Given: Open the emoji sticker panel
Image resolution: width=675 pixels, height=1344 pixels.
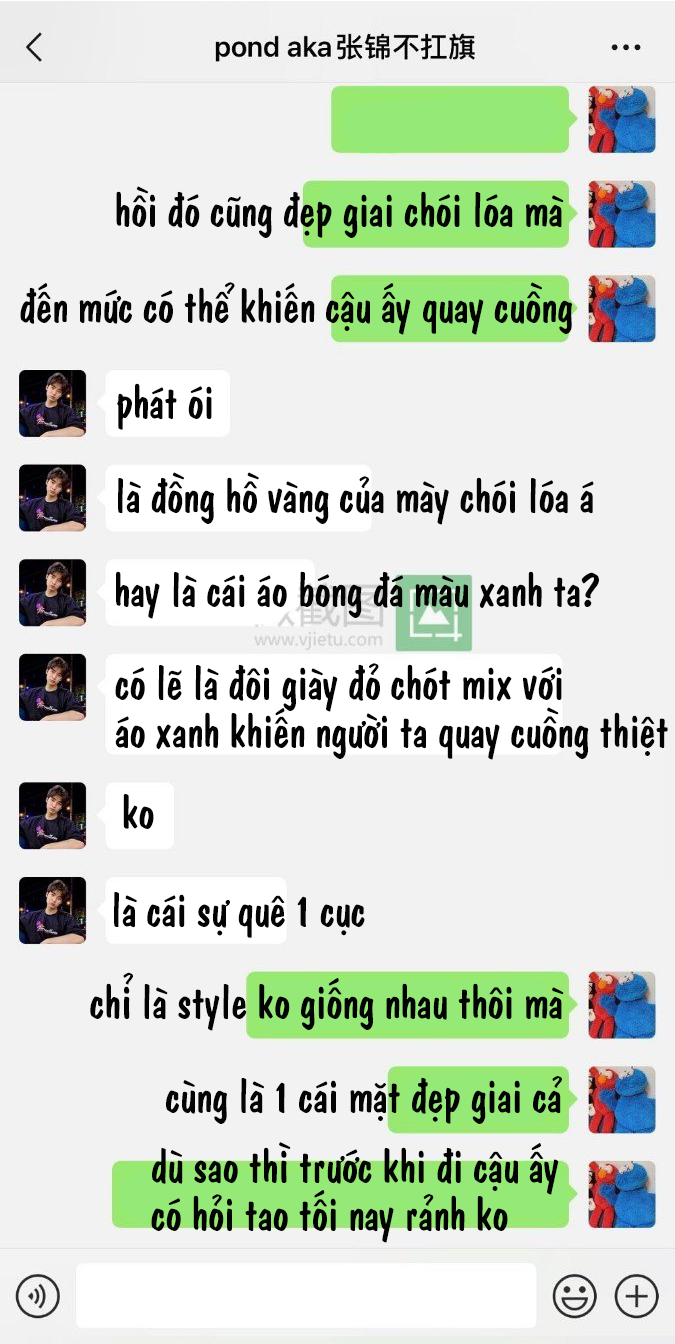Looking at the screenshot, I should pyautogui.click(x=575, y=1297).
